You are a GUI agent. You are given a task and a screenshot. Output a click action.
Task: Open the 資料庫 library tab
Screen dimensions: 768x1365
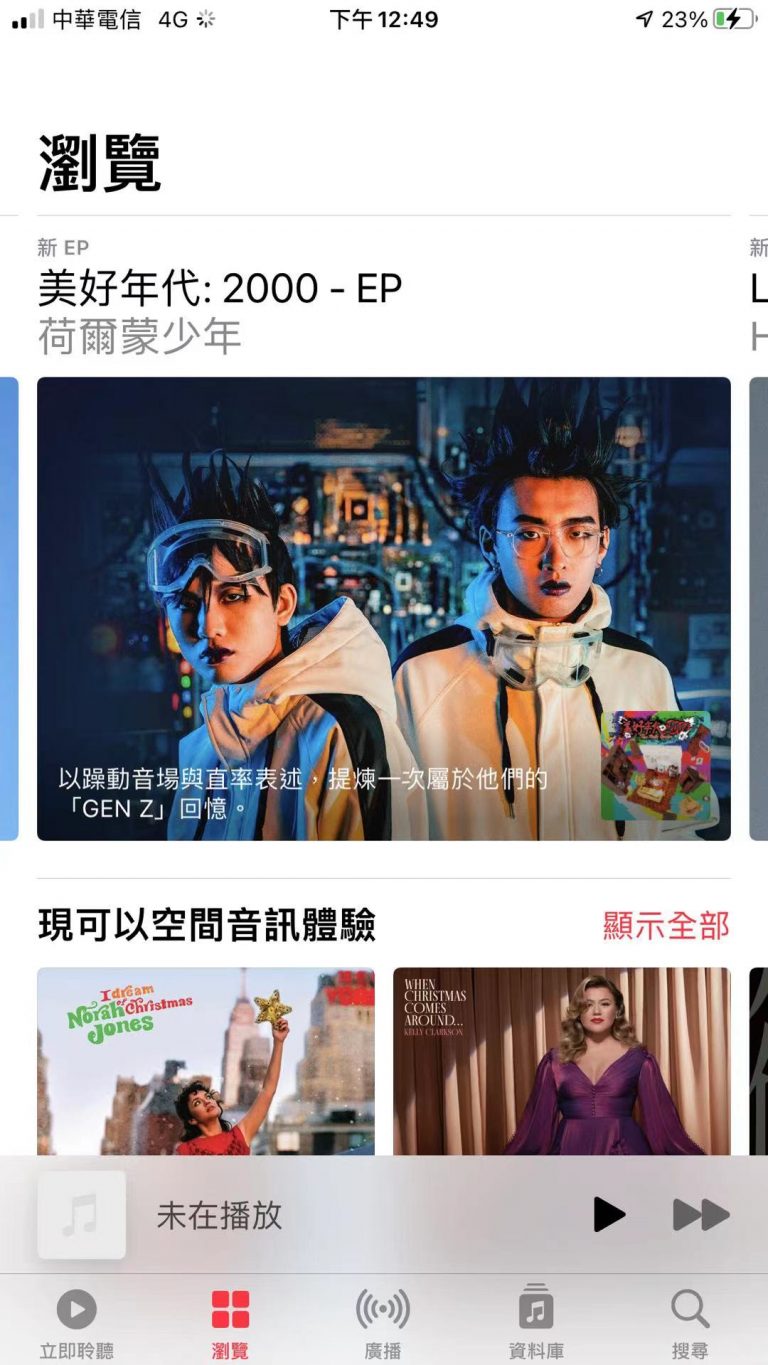(x=536, y=1322)
